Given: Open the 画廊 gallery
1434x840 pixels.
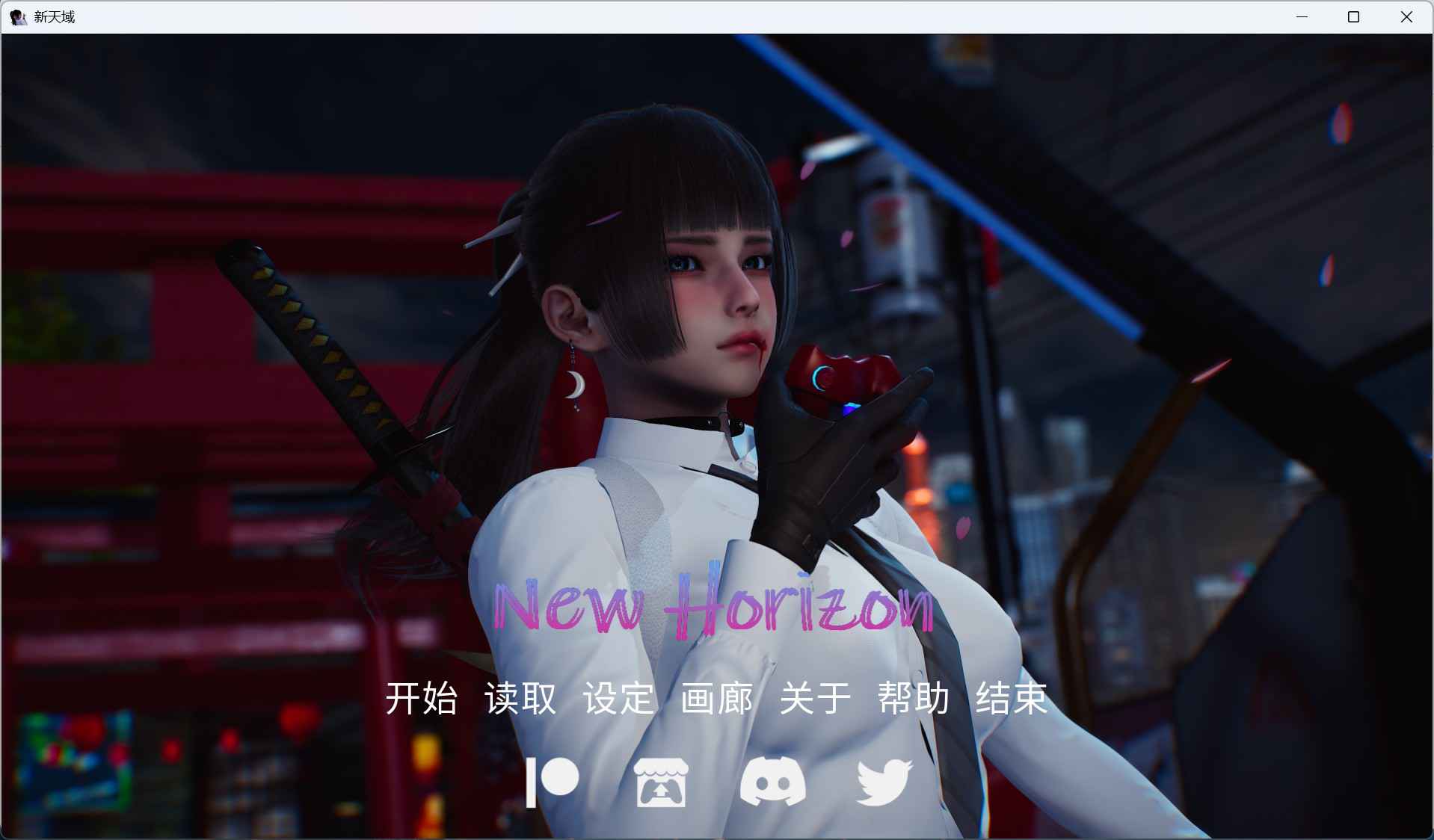Looking at the screenshot, I should (716, 699).
